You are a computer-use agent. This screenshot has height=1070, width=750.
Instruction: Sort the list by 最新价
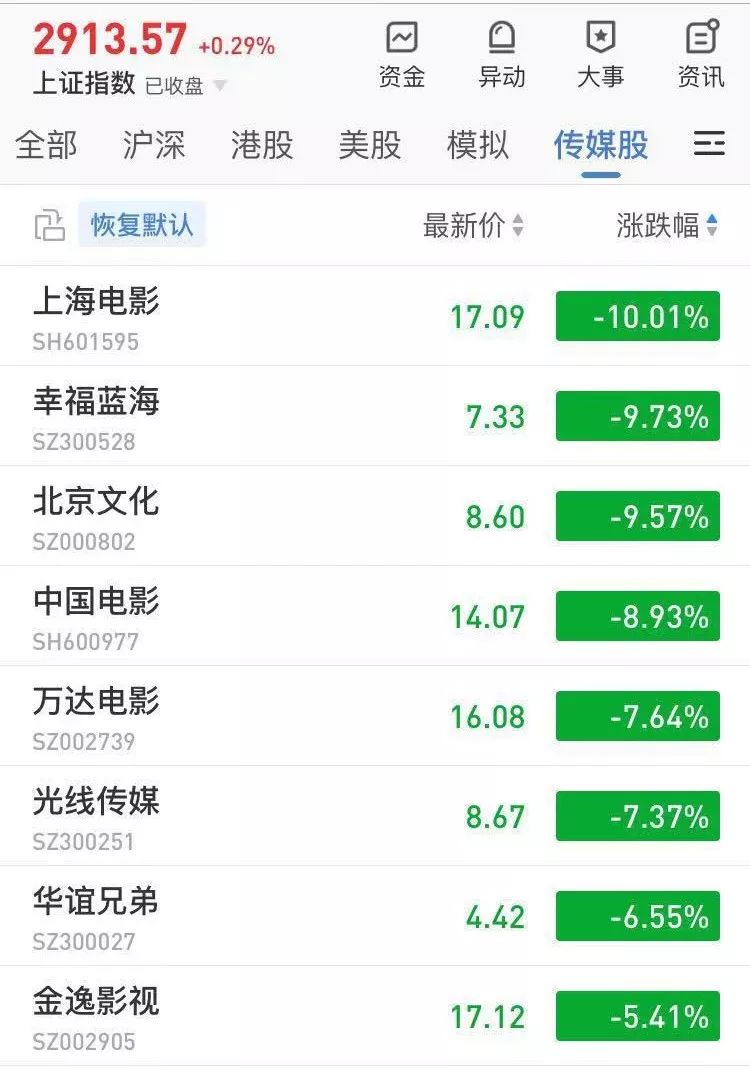pos(474,225)
